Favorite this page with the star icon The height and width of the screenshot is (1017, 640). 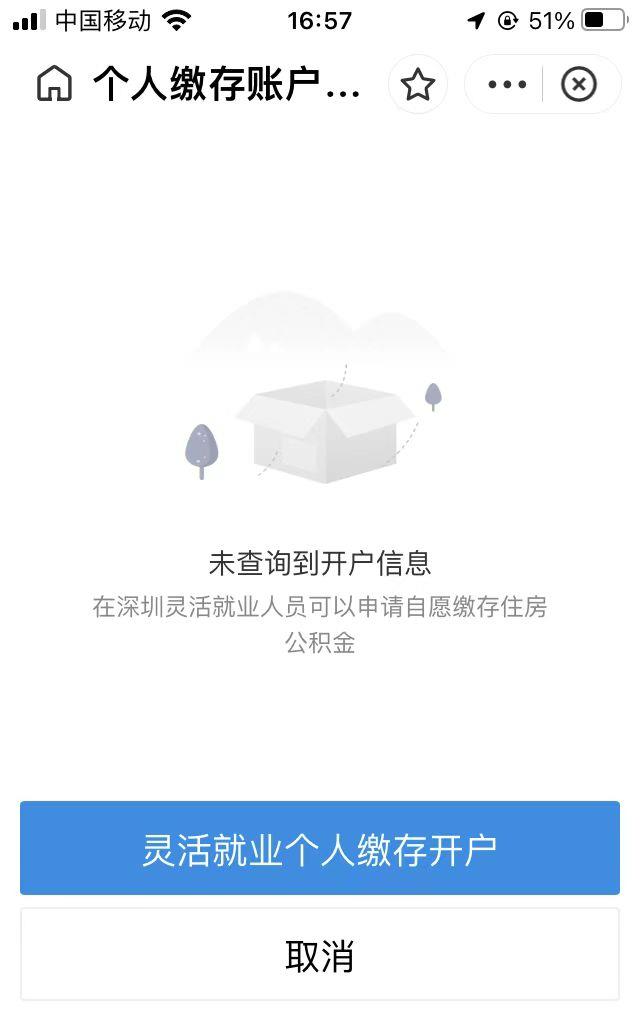coord(418,85)
